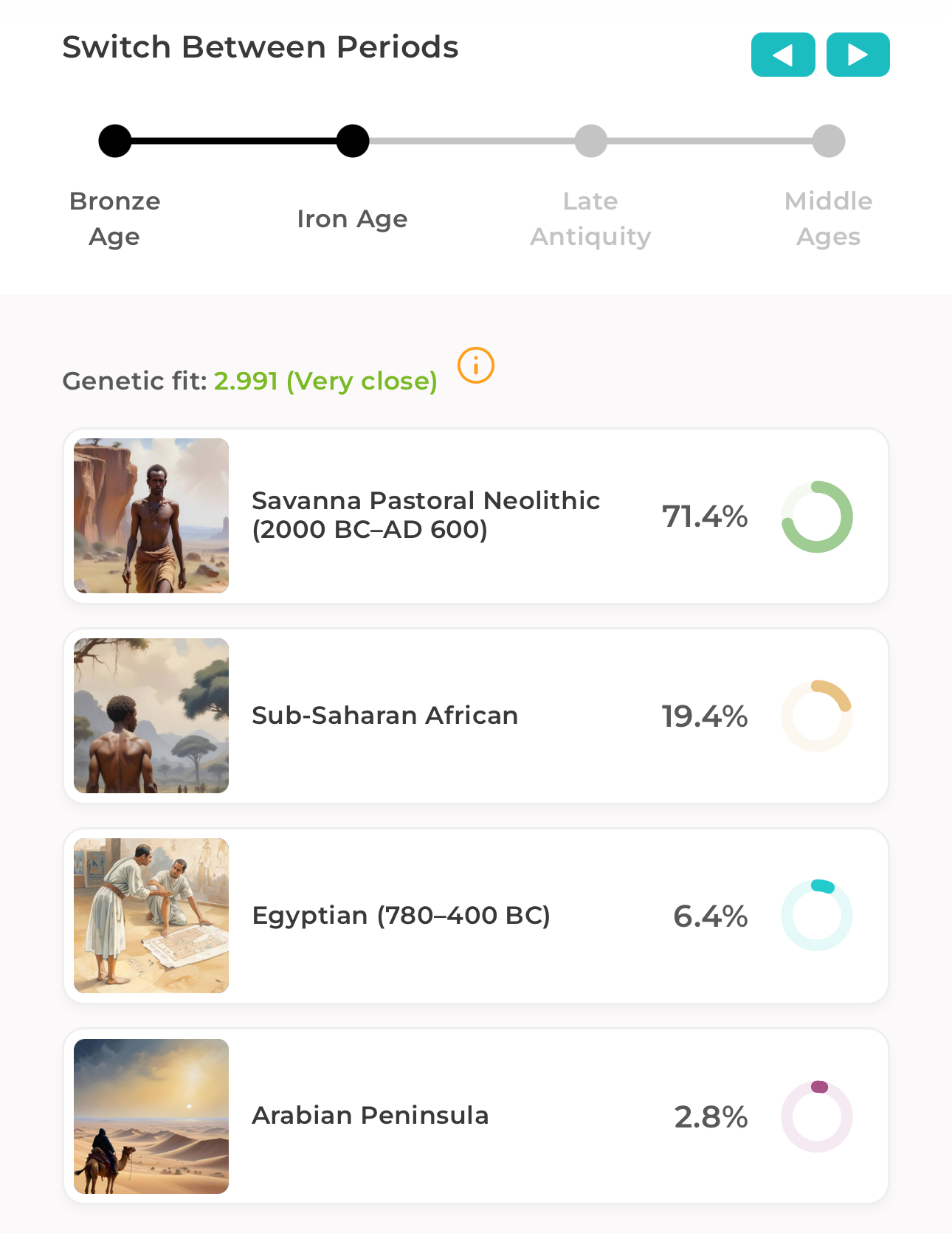This screenshot has width=952, height=1233.
Task: View Sub-Saharan African details
Action: coord(476,716)
